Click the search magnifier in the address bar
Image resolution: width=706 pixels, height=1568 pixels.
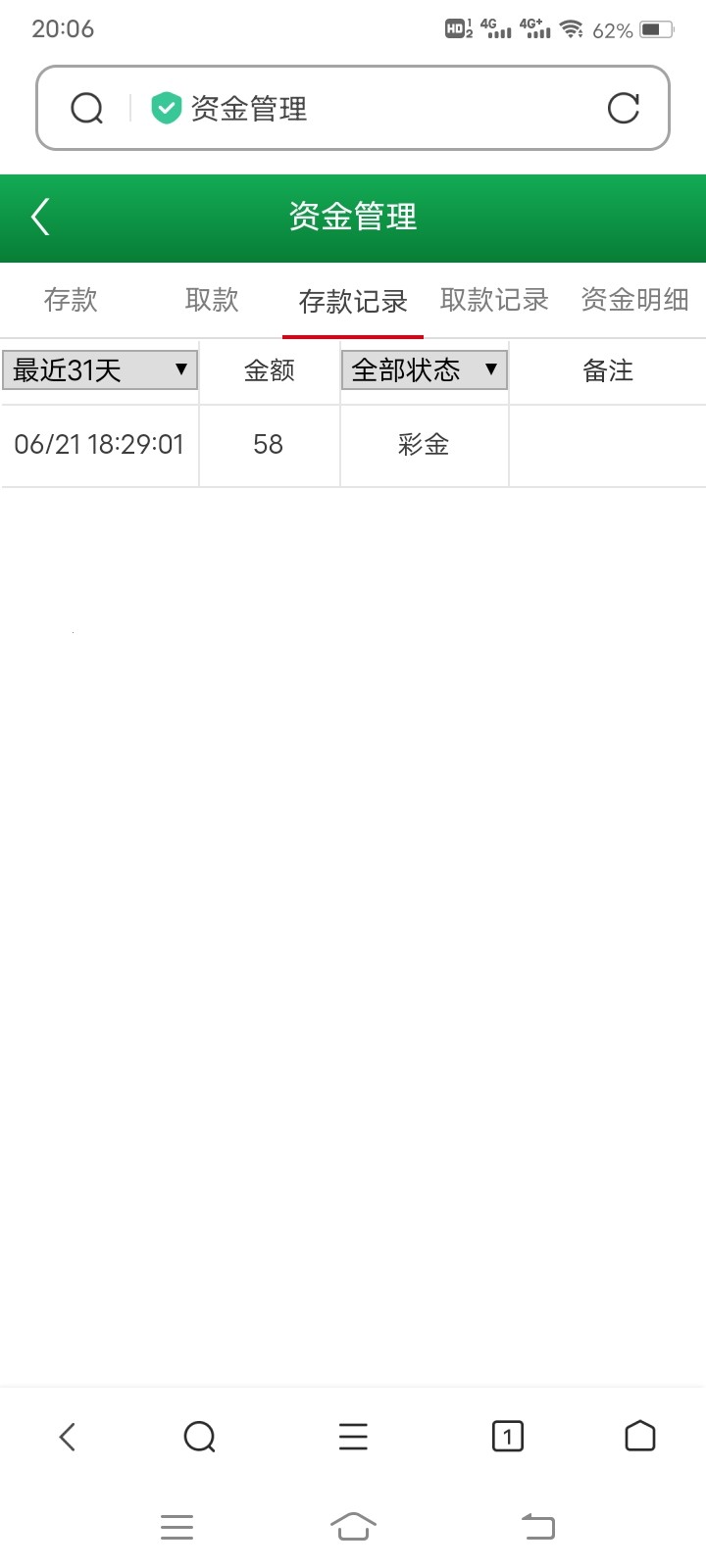click(x=86, y=108)
